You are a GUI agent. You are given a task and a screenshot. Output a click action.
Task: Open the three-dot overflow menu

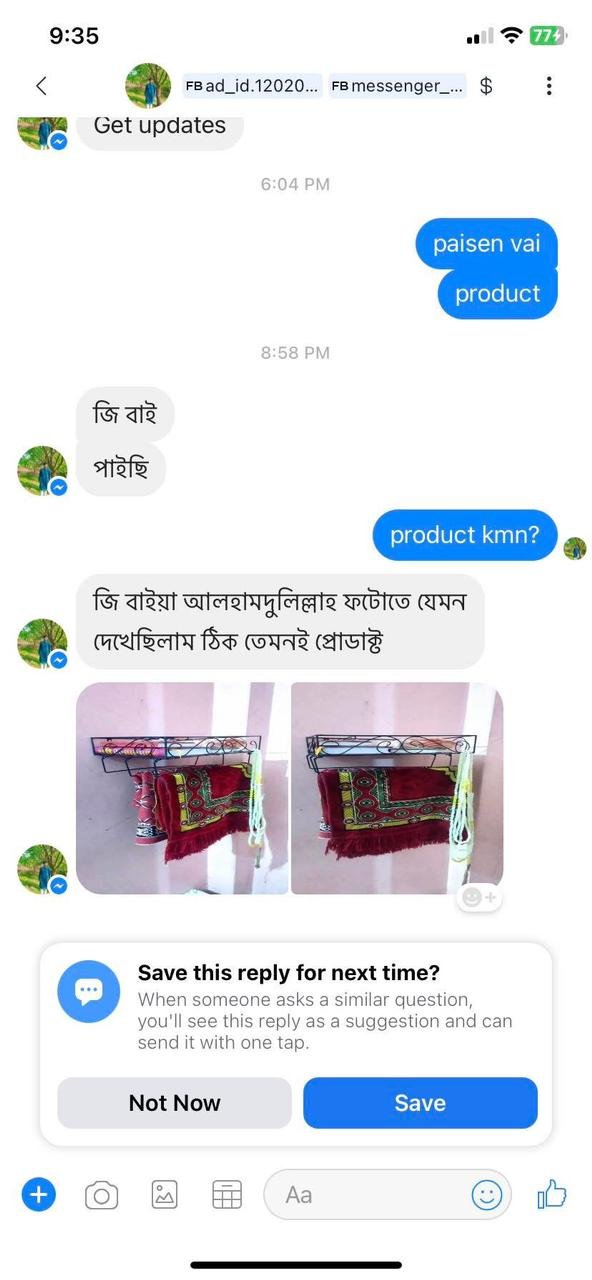548,86
